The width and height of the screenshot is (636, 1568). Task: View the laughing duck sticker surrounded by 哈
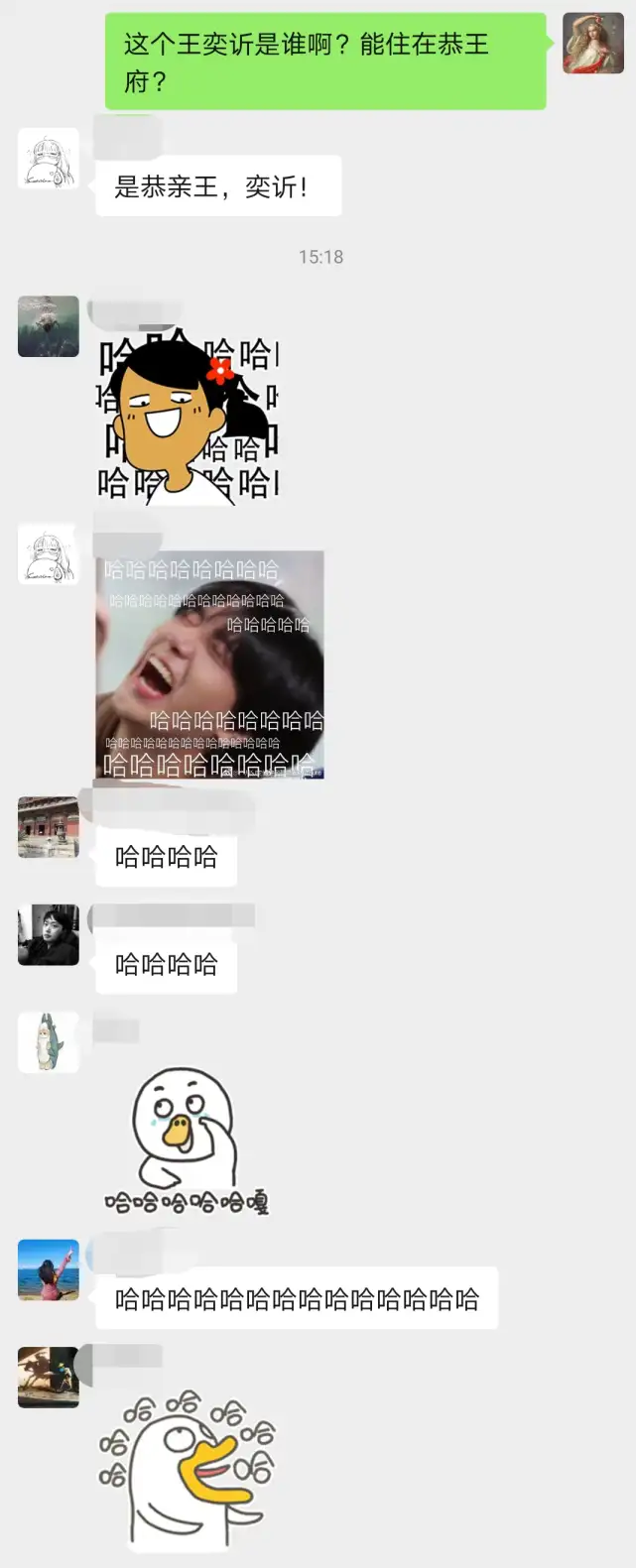[x=187, y=1471]
